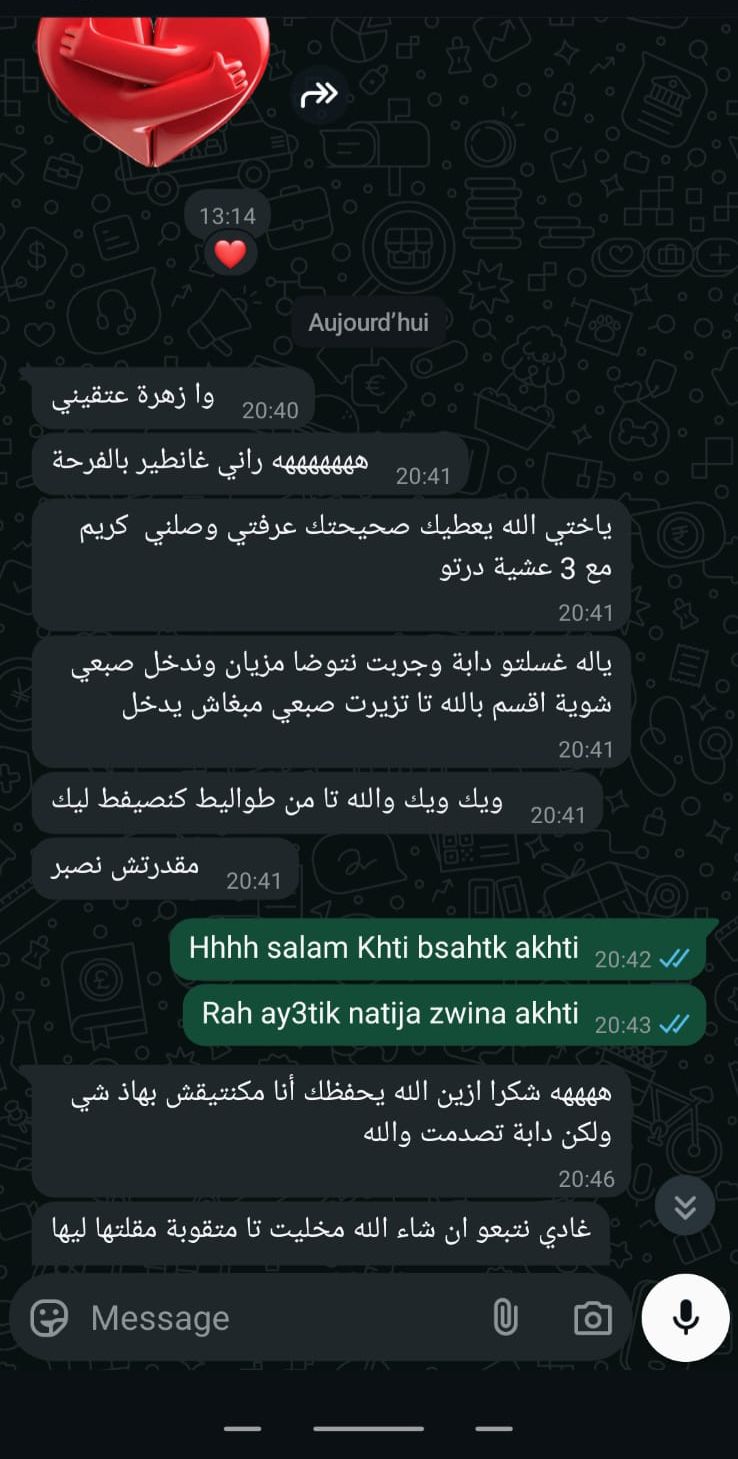Open the emoji and sticker picker
738x1459 pixels.
(x=49, y=1318)
